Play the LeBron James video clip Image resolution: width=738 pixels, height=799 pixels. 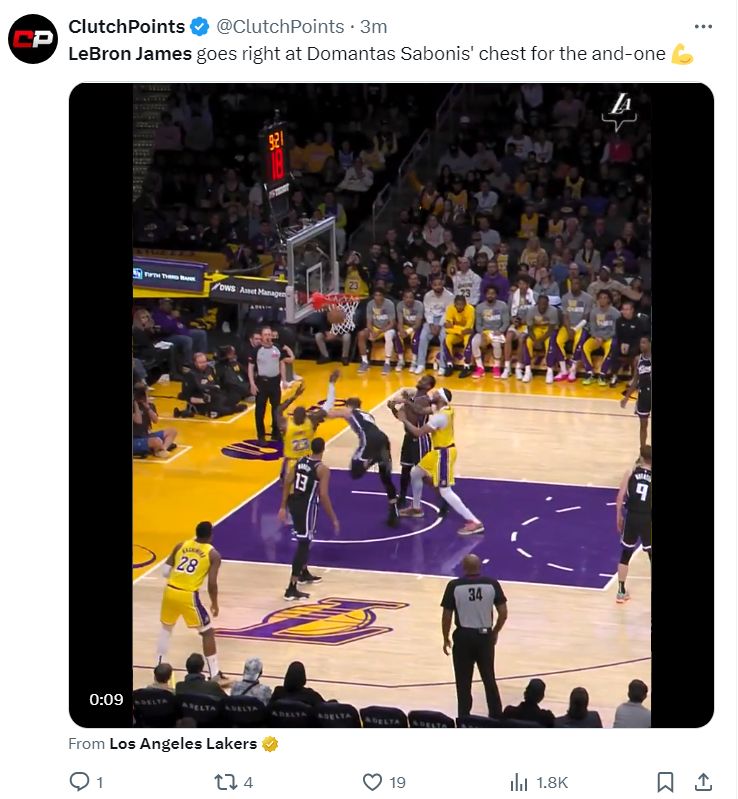(x=391, y=404)
